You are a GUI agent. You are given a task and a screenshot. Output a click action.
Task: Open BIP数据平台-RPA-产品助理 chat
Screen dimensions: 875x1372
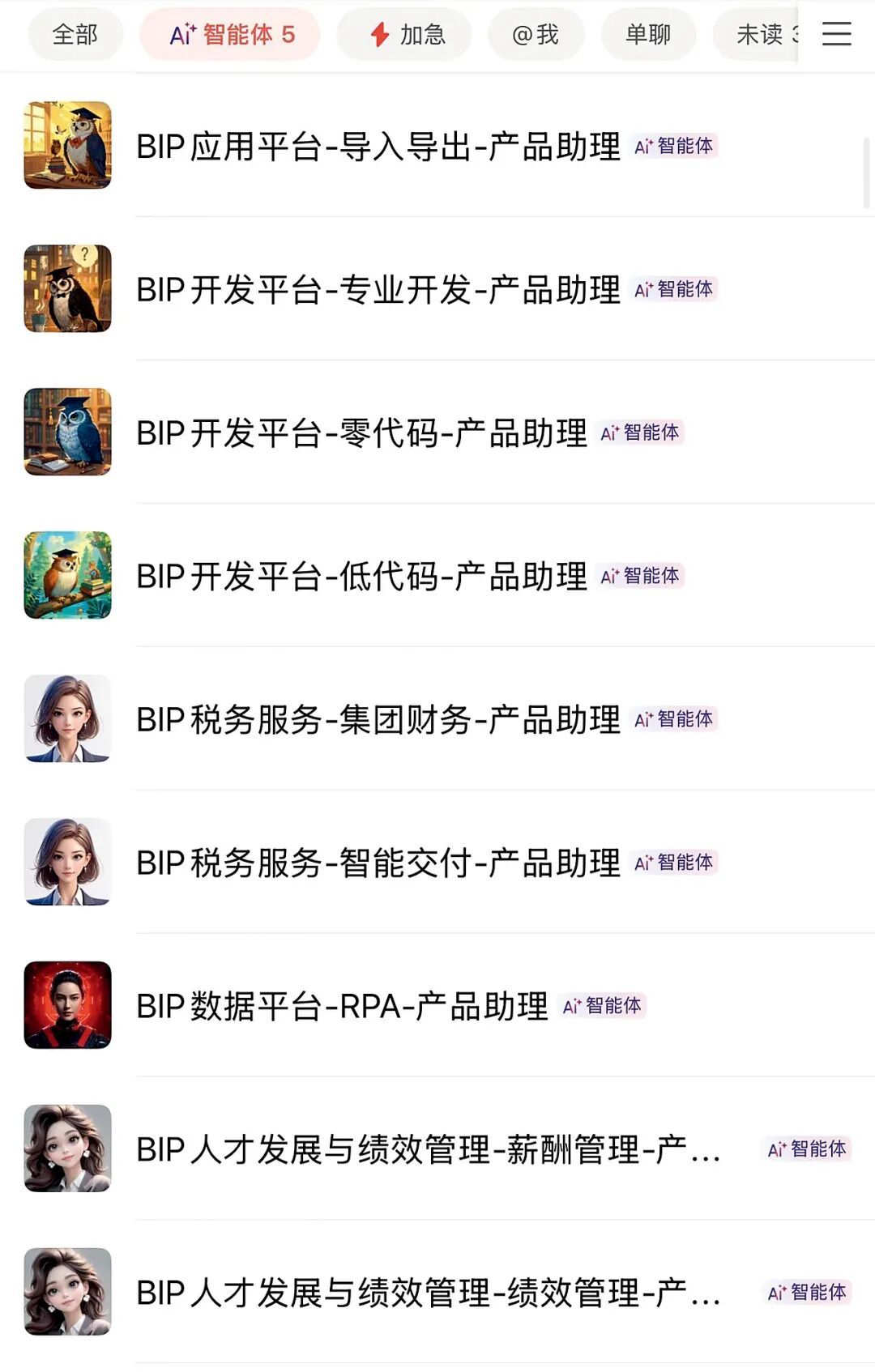click(x=437, y=1006)
